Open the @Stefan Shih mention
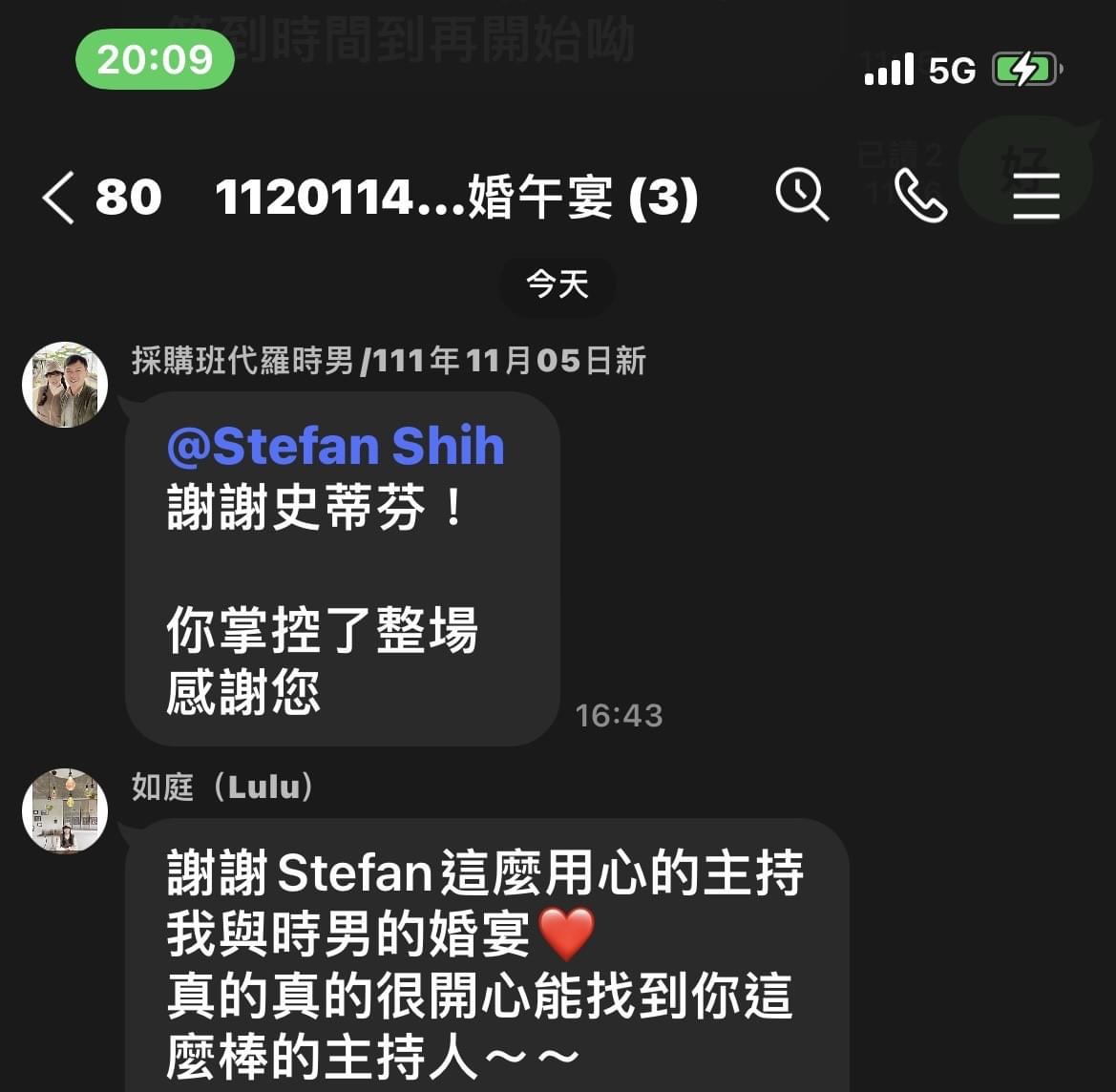Viewport: 1116px width, 1092px height. tap(335, 446)
